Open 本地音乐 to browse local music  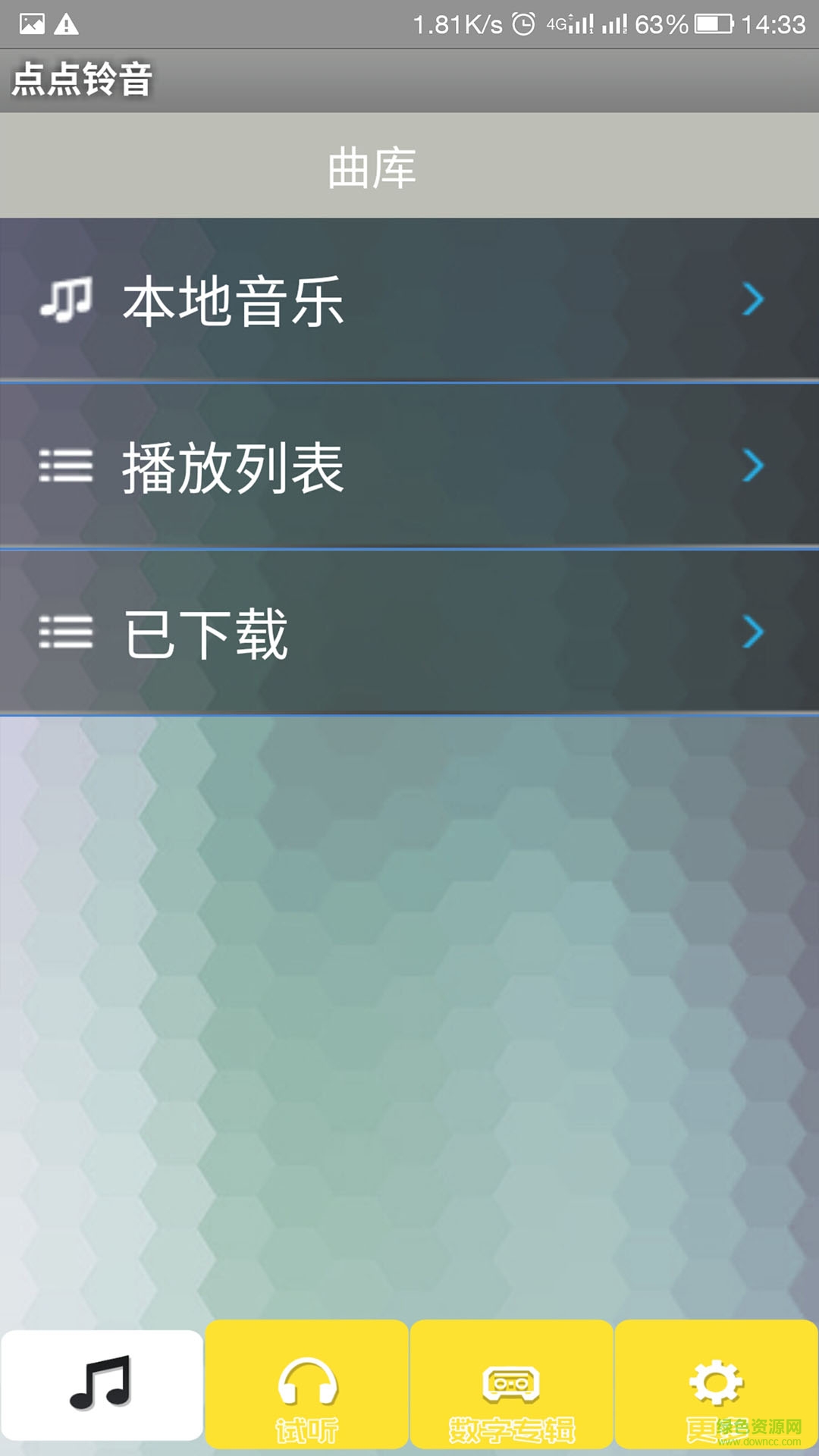pos(303,300)
